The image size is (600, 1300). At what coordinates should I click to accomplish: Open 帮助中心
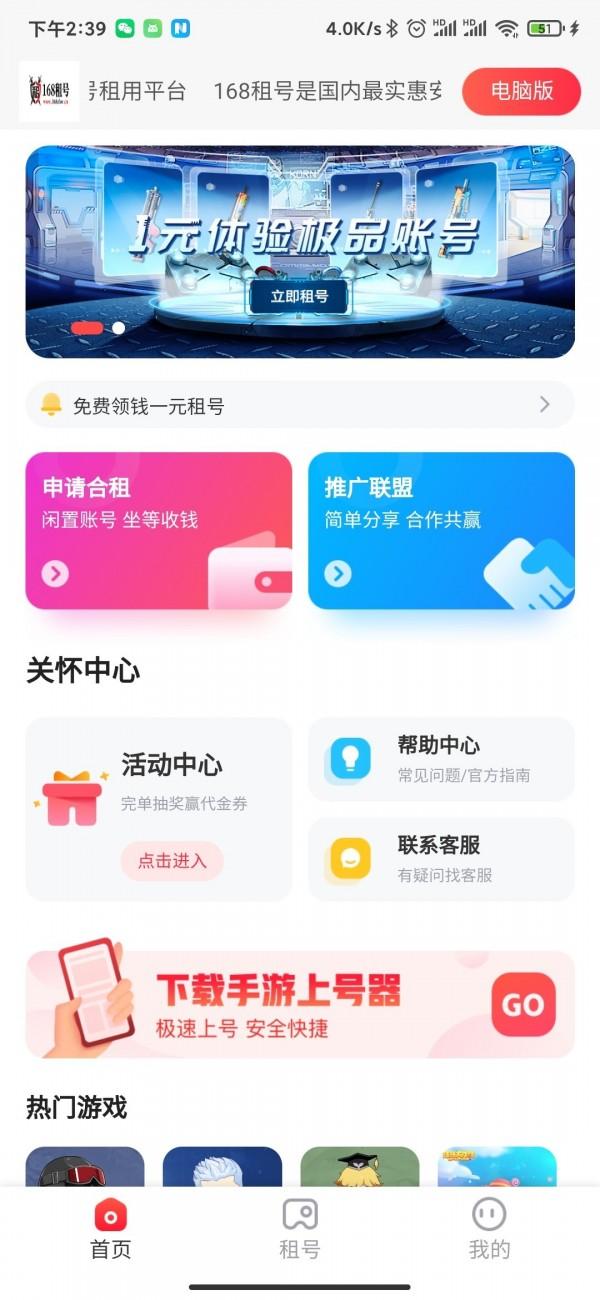441,759
